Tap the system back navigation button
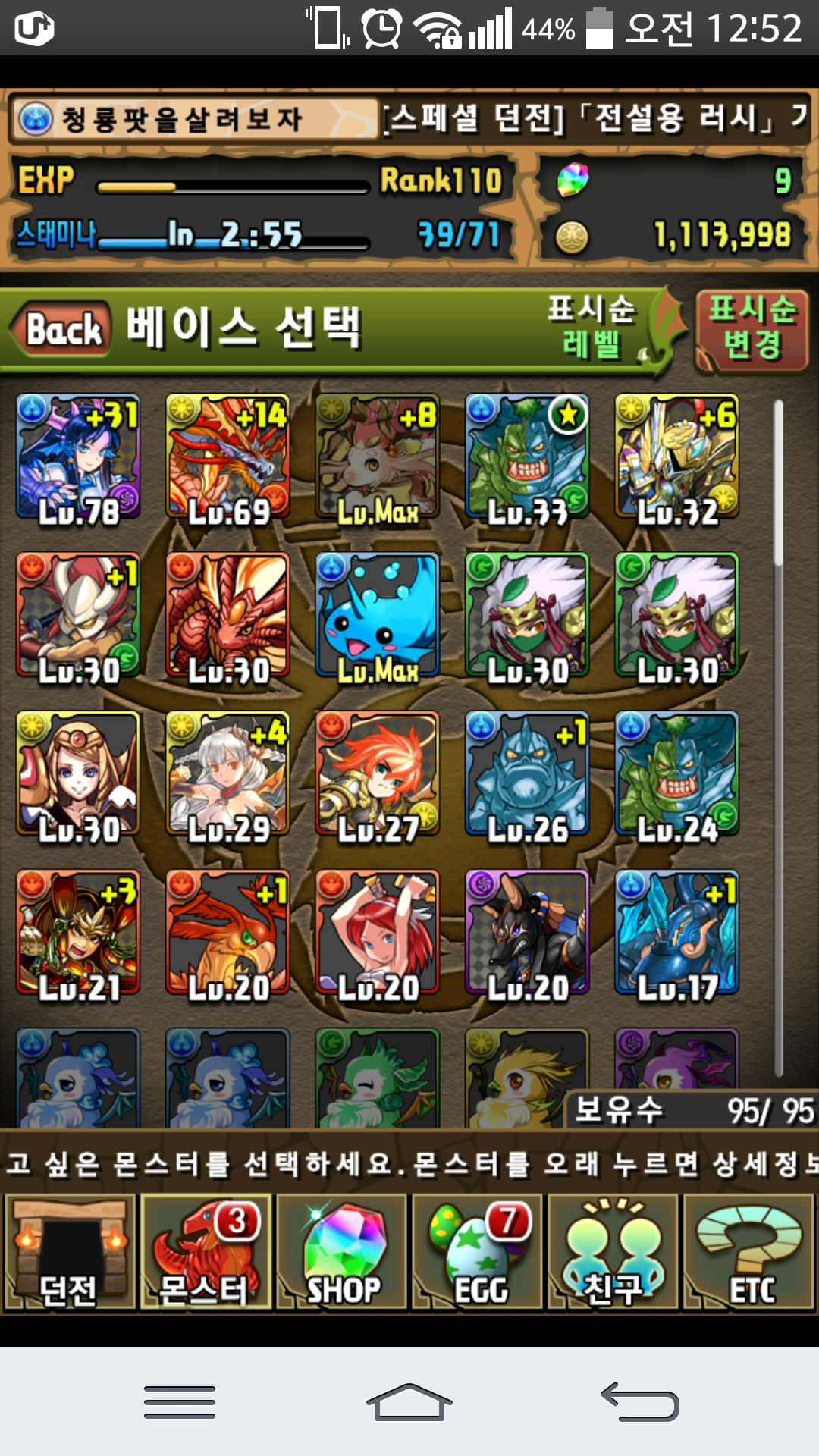Screen dimensions: 819x1456 click(x=641, y=1401)
